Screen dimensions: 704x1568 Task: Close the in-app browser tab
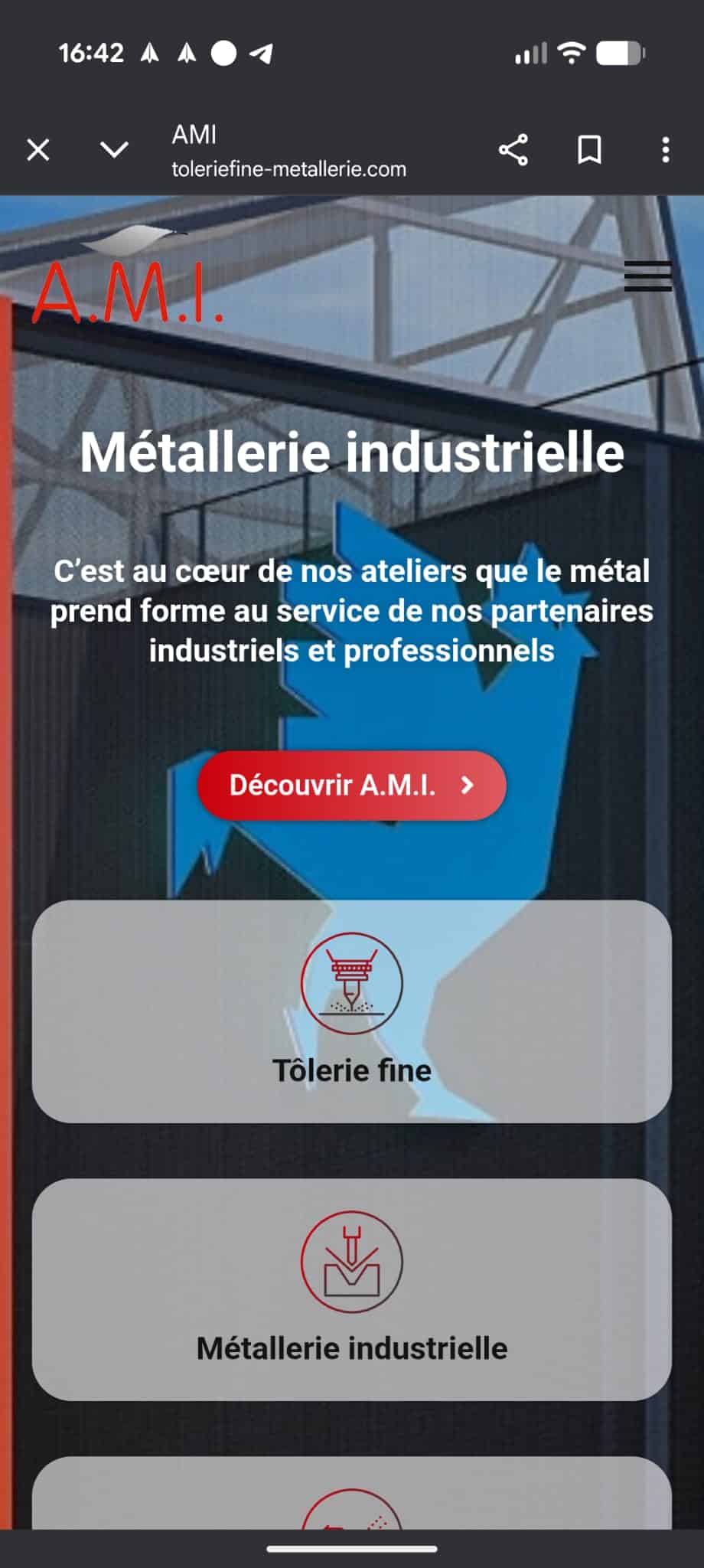click(38, 149)
